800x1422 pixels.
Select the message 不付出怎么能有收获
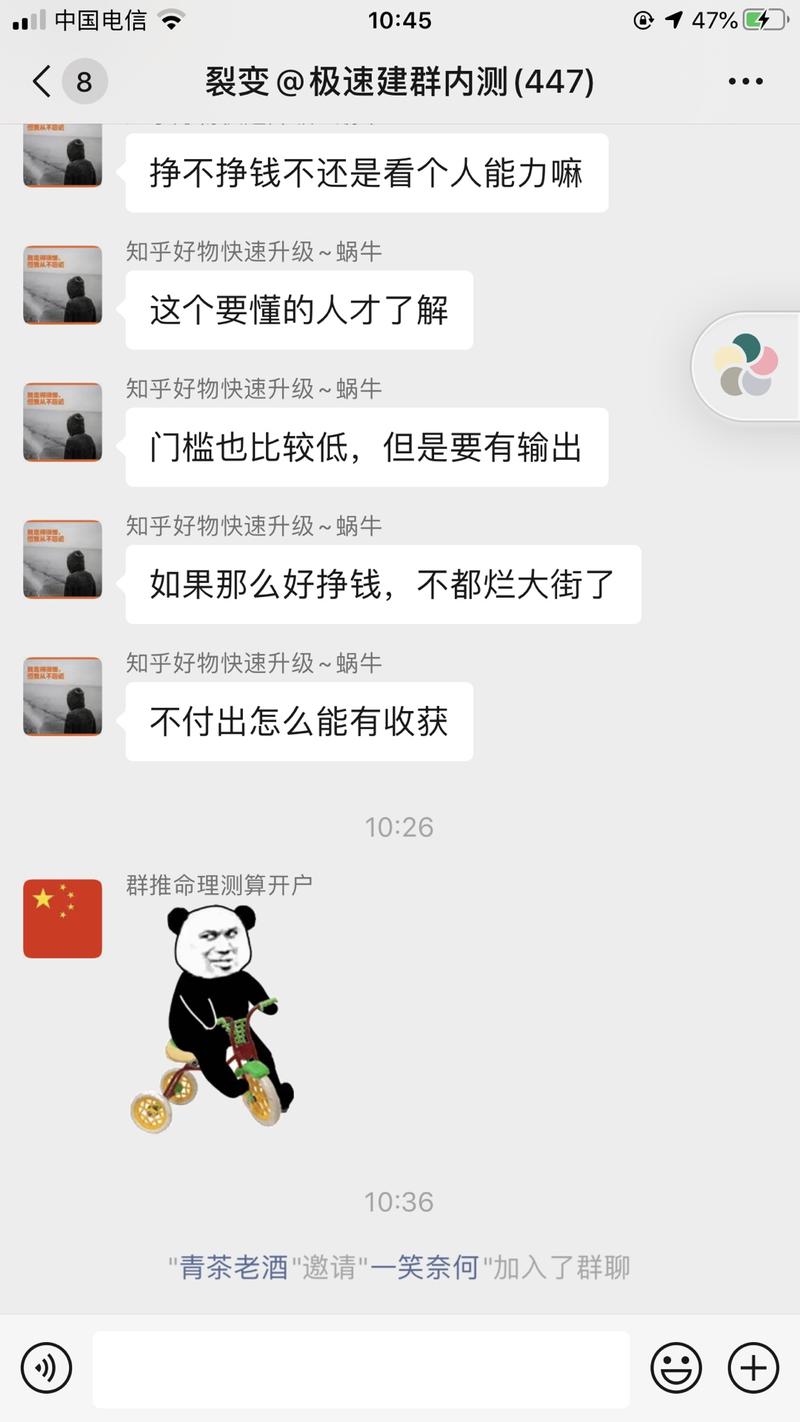pyautogui.click(x=297, y=721)
